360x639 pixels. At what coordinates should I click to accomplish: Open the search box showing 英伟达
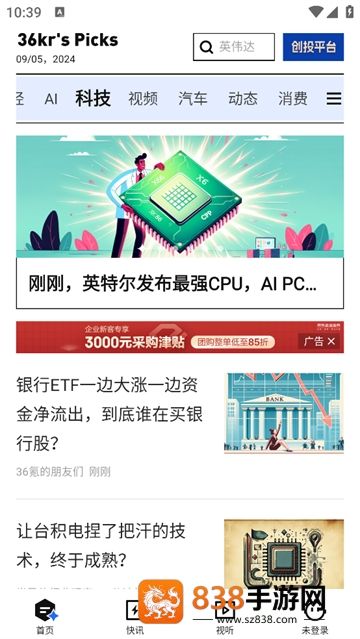pyautogui.click(x=234, y=47)
